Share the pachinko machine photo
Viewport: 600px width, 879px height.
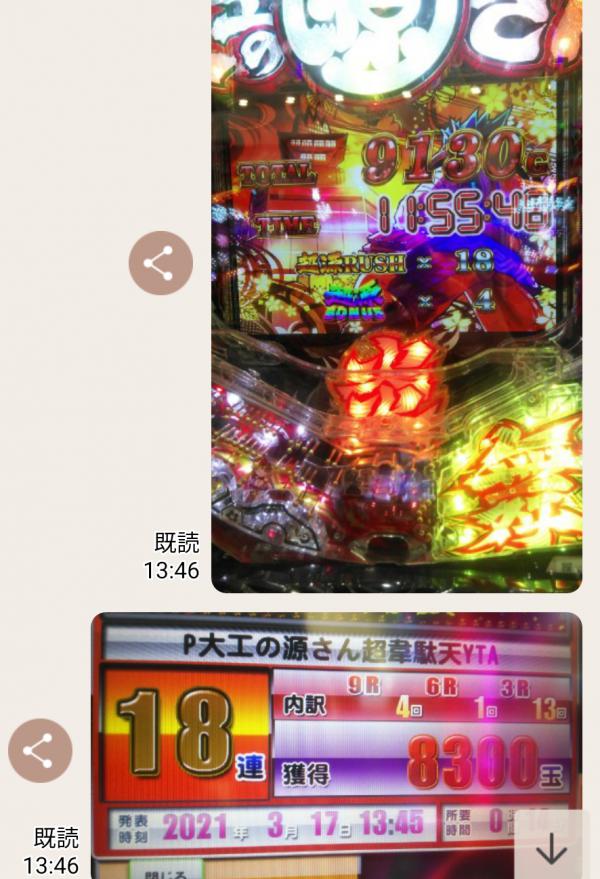coord(160,263)
